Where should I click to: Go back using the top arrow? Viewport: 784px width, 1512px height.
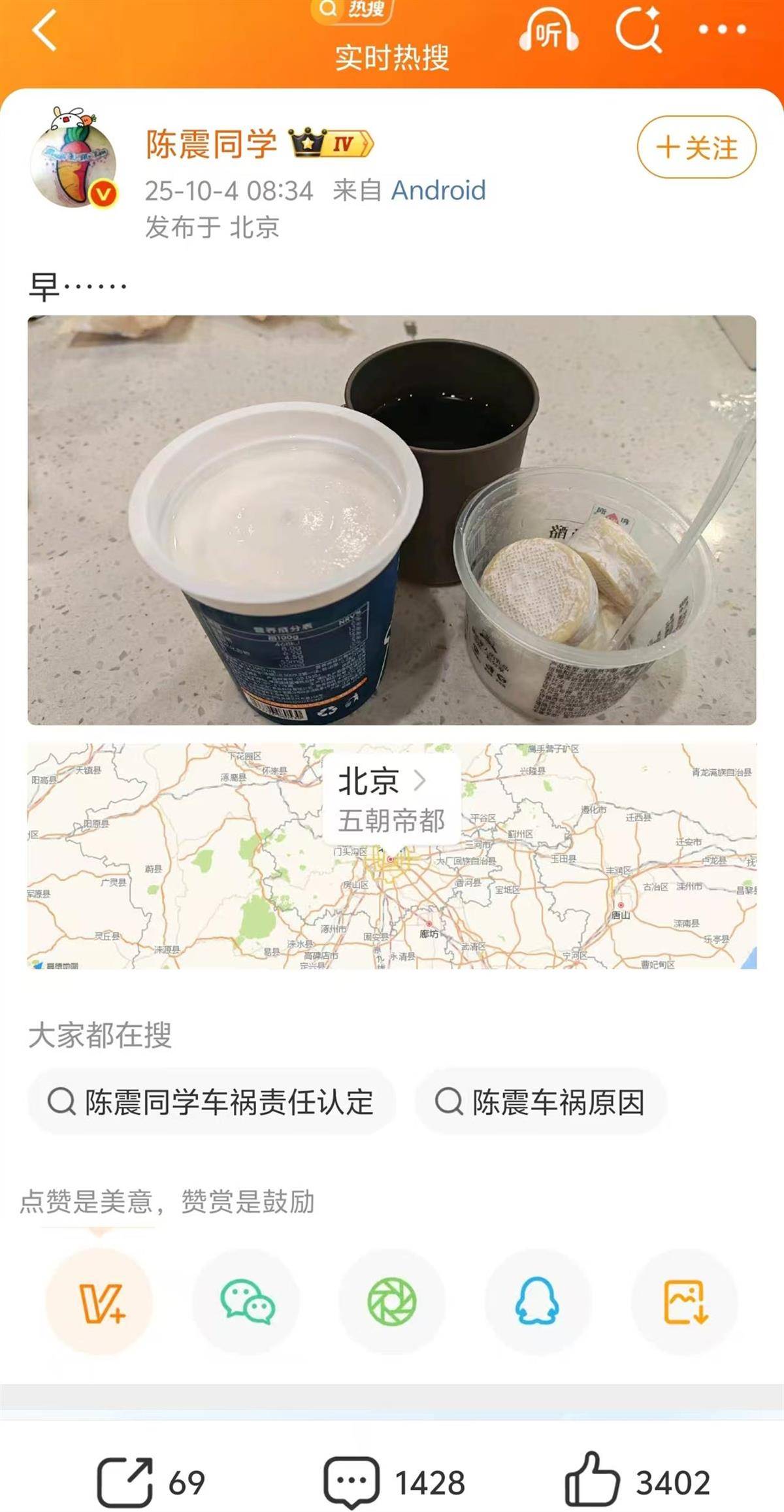pos(44,31)
